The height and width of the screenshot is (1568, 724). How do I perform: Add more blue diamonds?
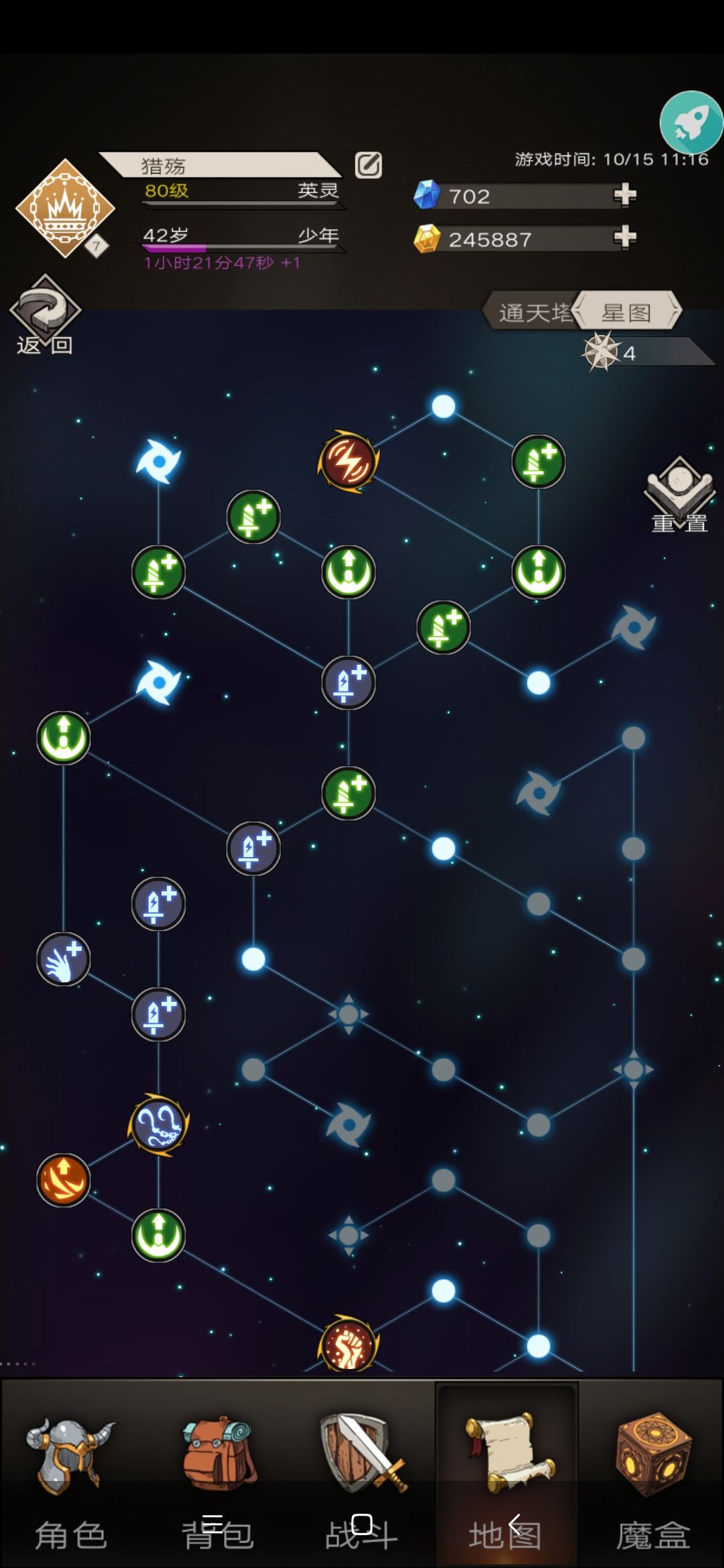pyautogui.click(x=625, y=195)
